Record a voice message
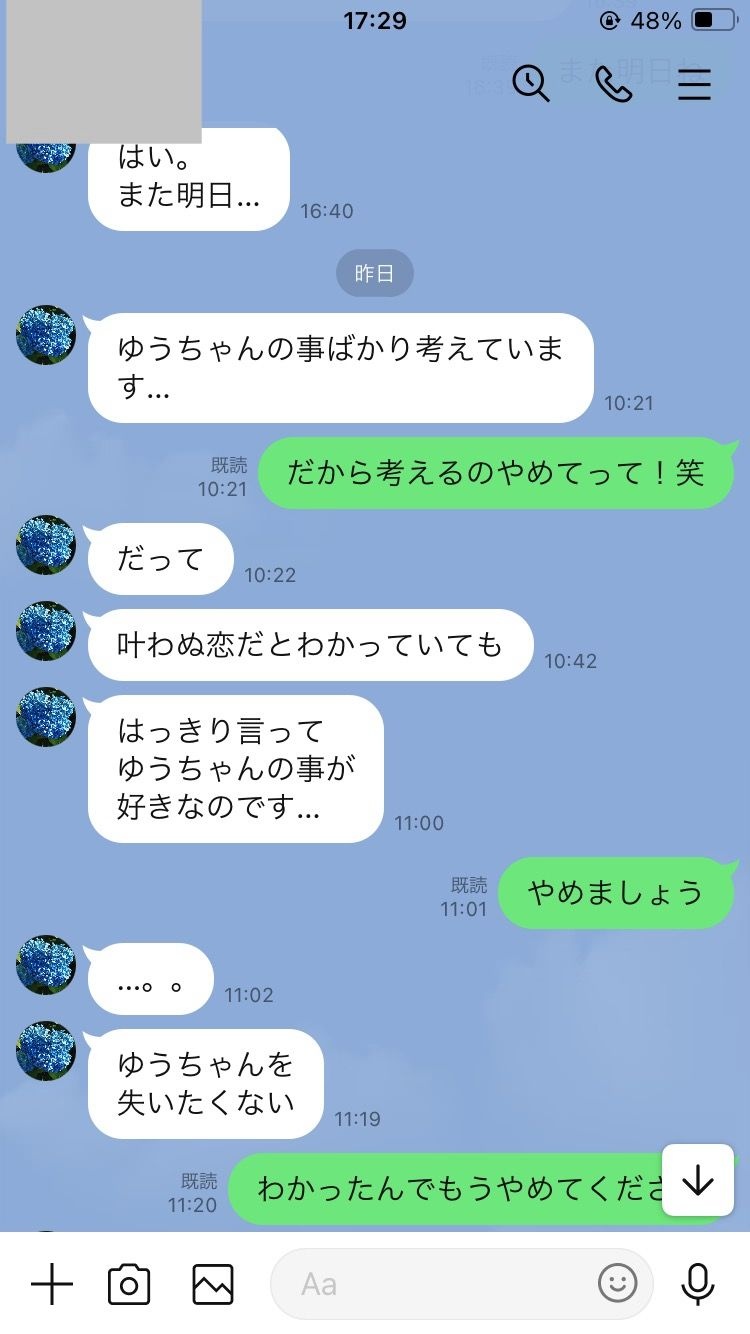The height and width of the screenshot is (1334, 750). click(x=697, y=1283)
